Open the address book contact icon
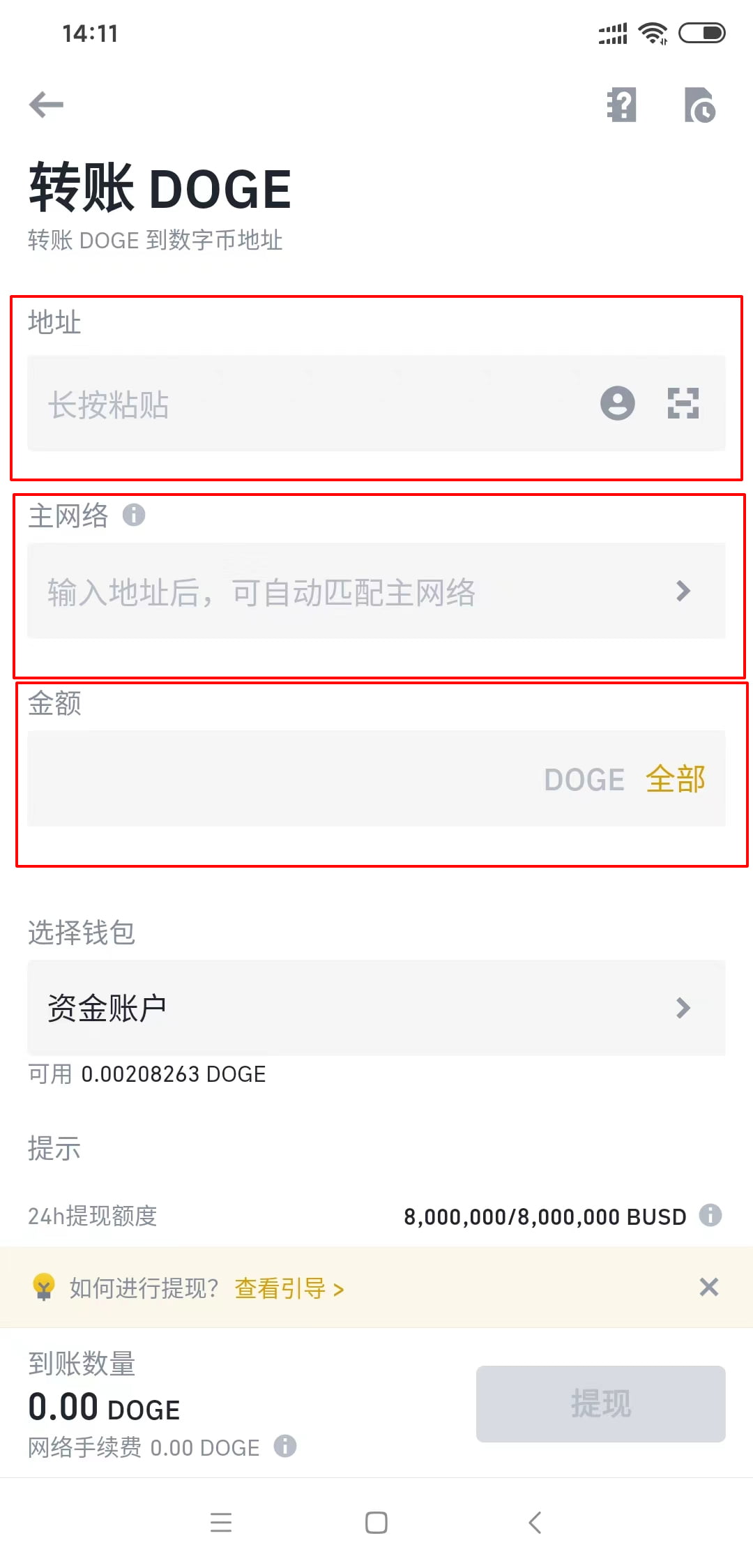 tap(617, 403)
